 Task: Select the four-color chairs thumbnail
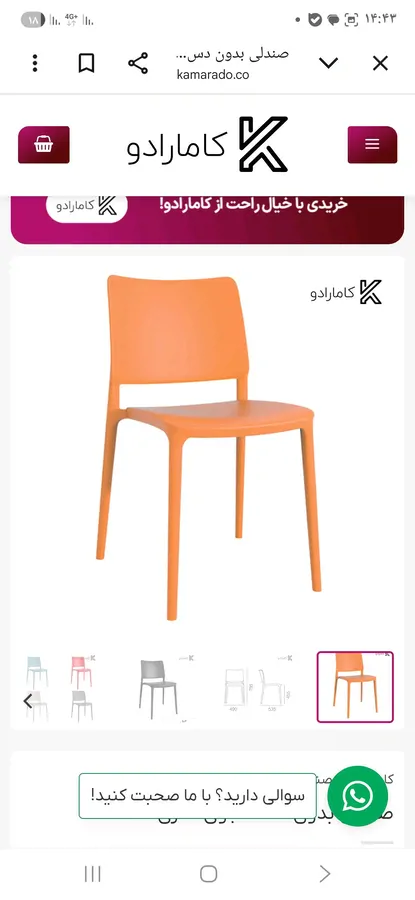[x=60, y=686]
